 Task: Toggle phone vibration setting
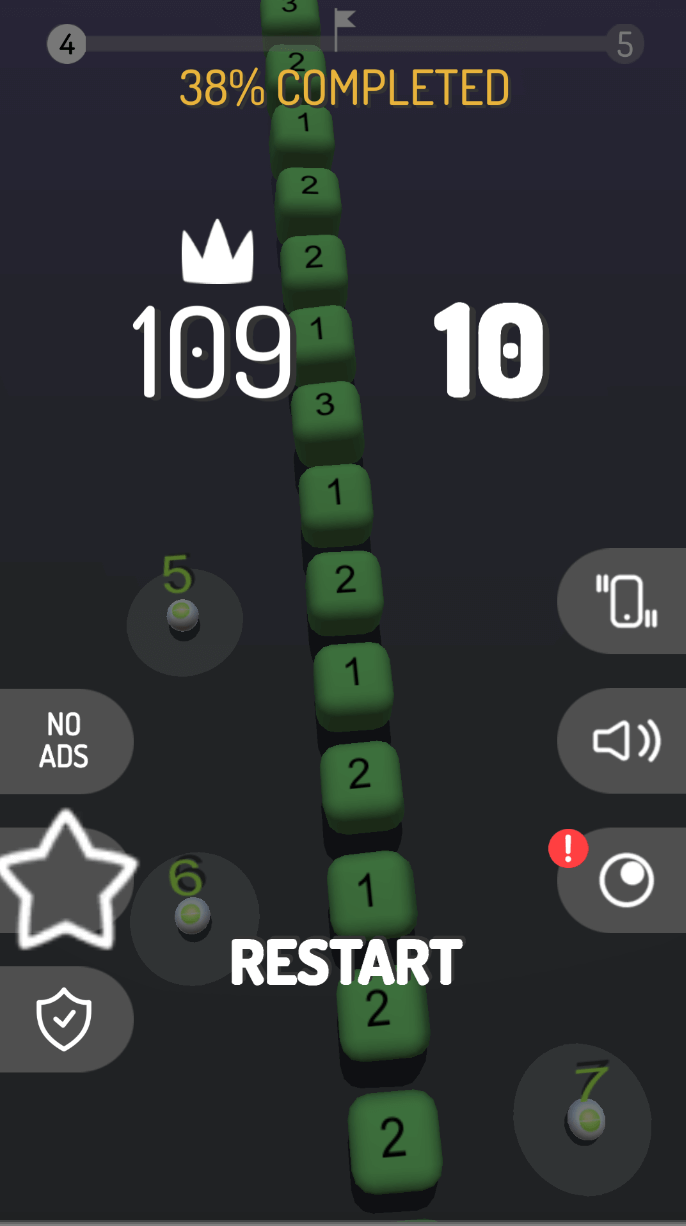(626, 601)
